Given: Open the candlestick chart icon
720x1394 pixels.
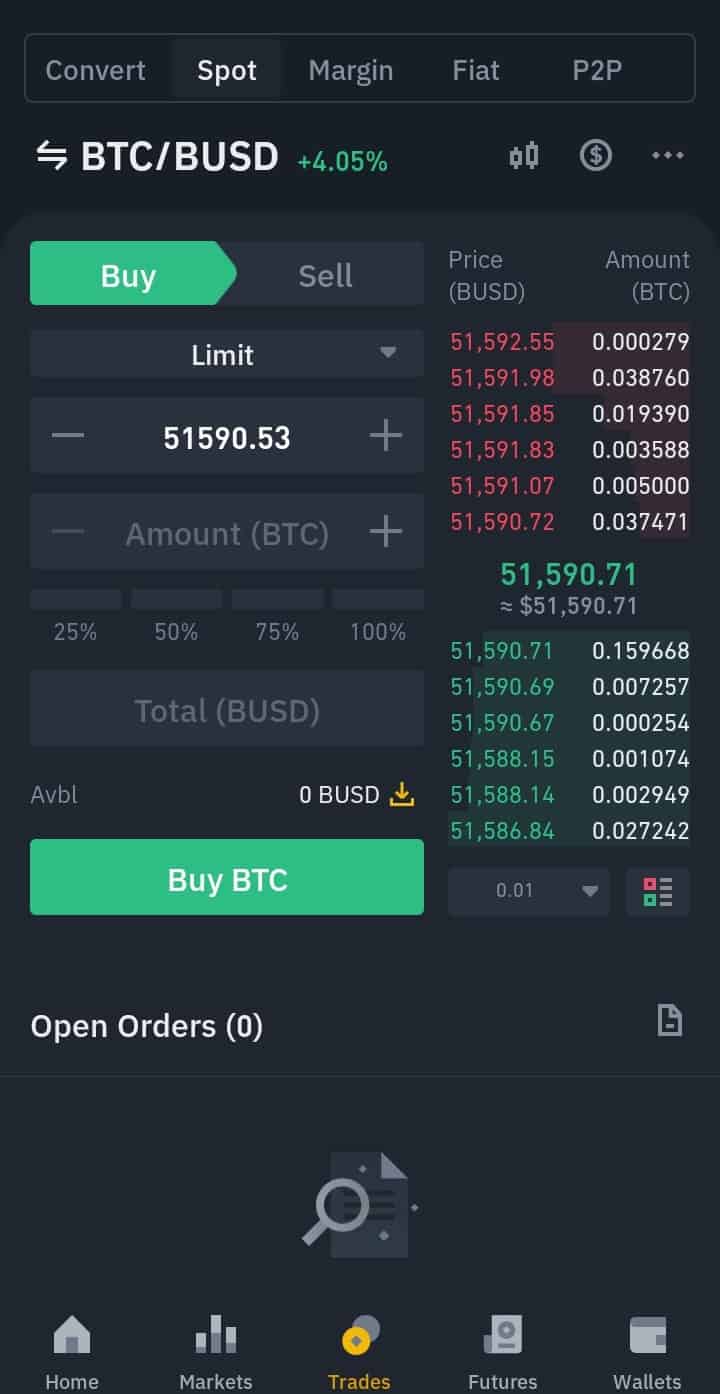Looking at the screenshot, I should tap(524, 156).
